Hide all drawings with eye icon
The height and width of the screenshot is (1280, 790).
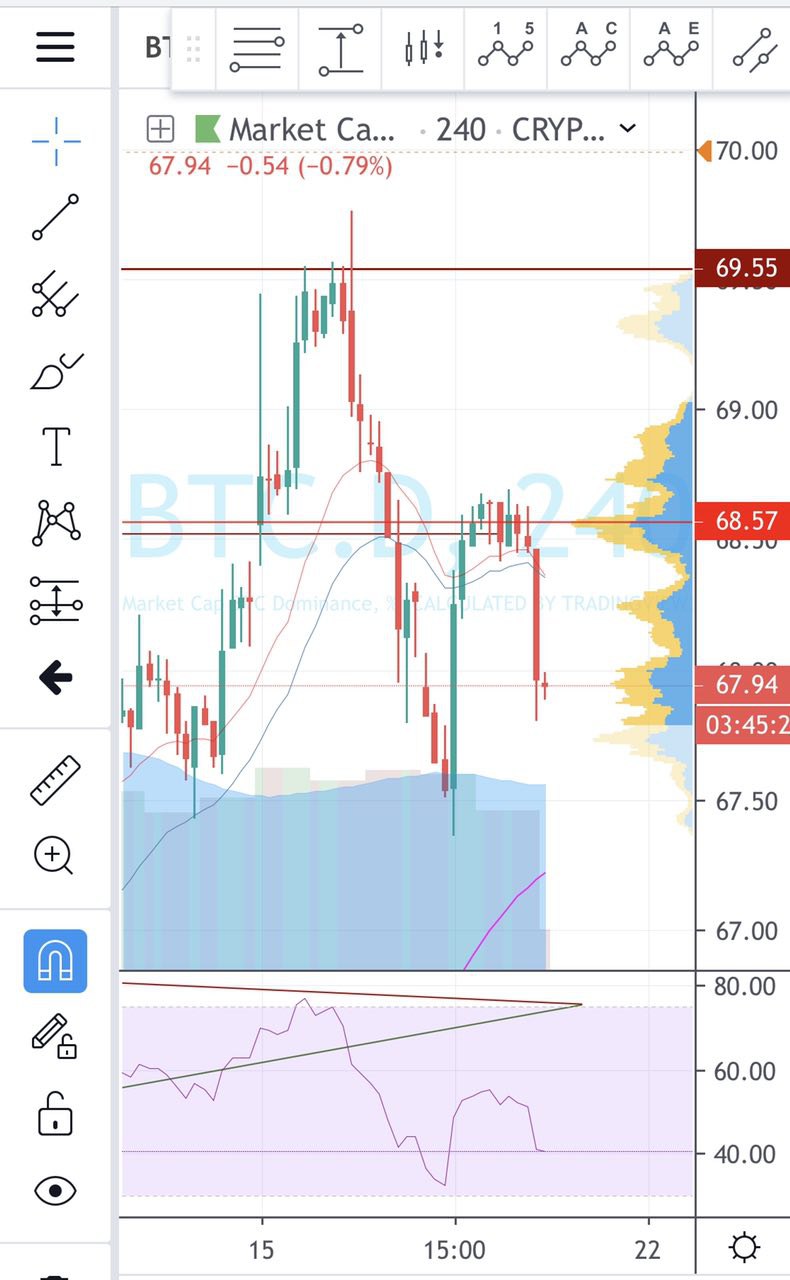(x=56, y=1190)
